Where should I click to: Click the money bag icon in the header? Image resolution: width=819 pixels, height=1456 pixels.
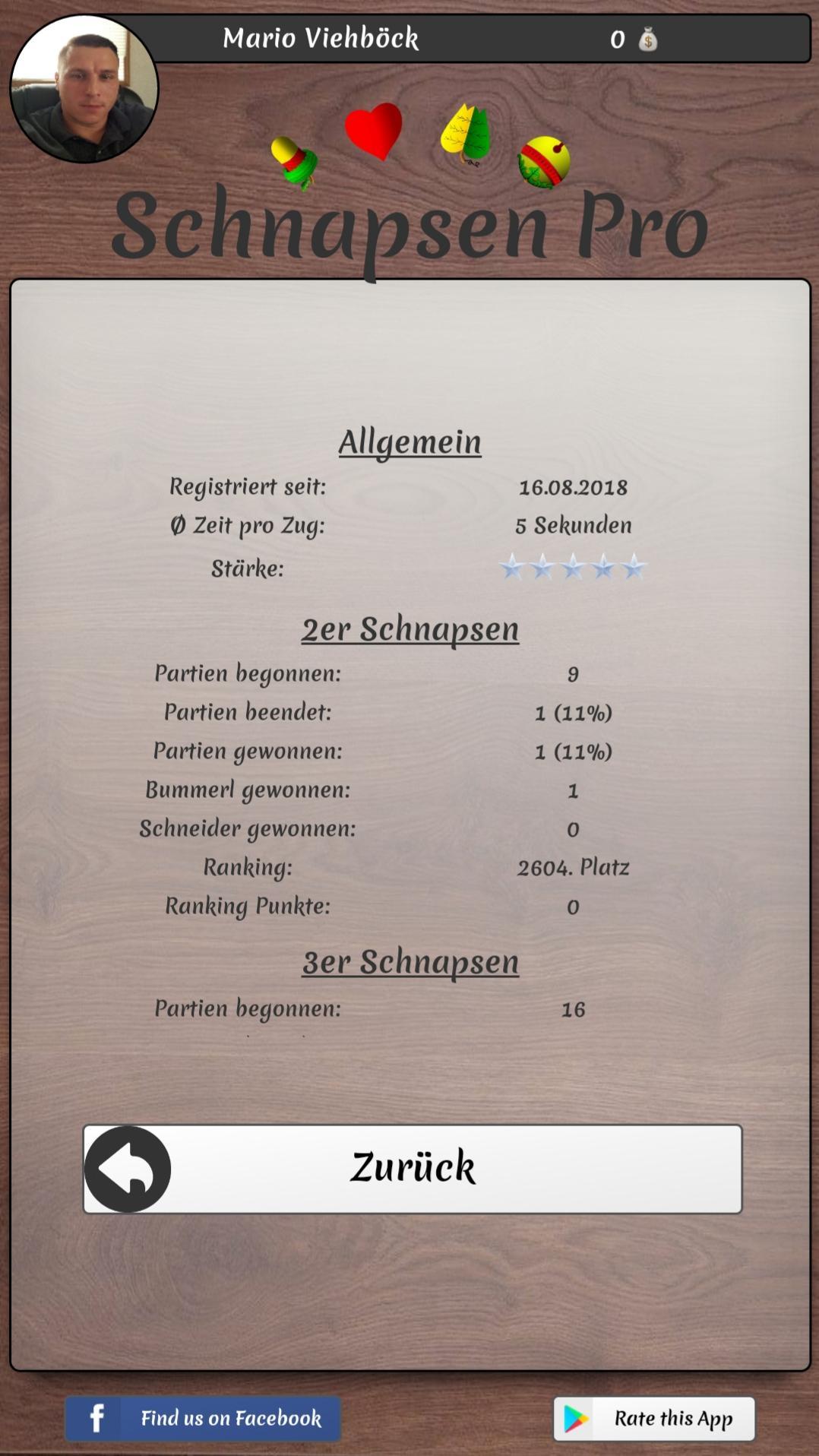point(647,40)
